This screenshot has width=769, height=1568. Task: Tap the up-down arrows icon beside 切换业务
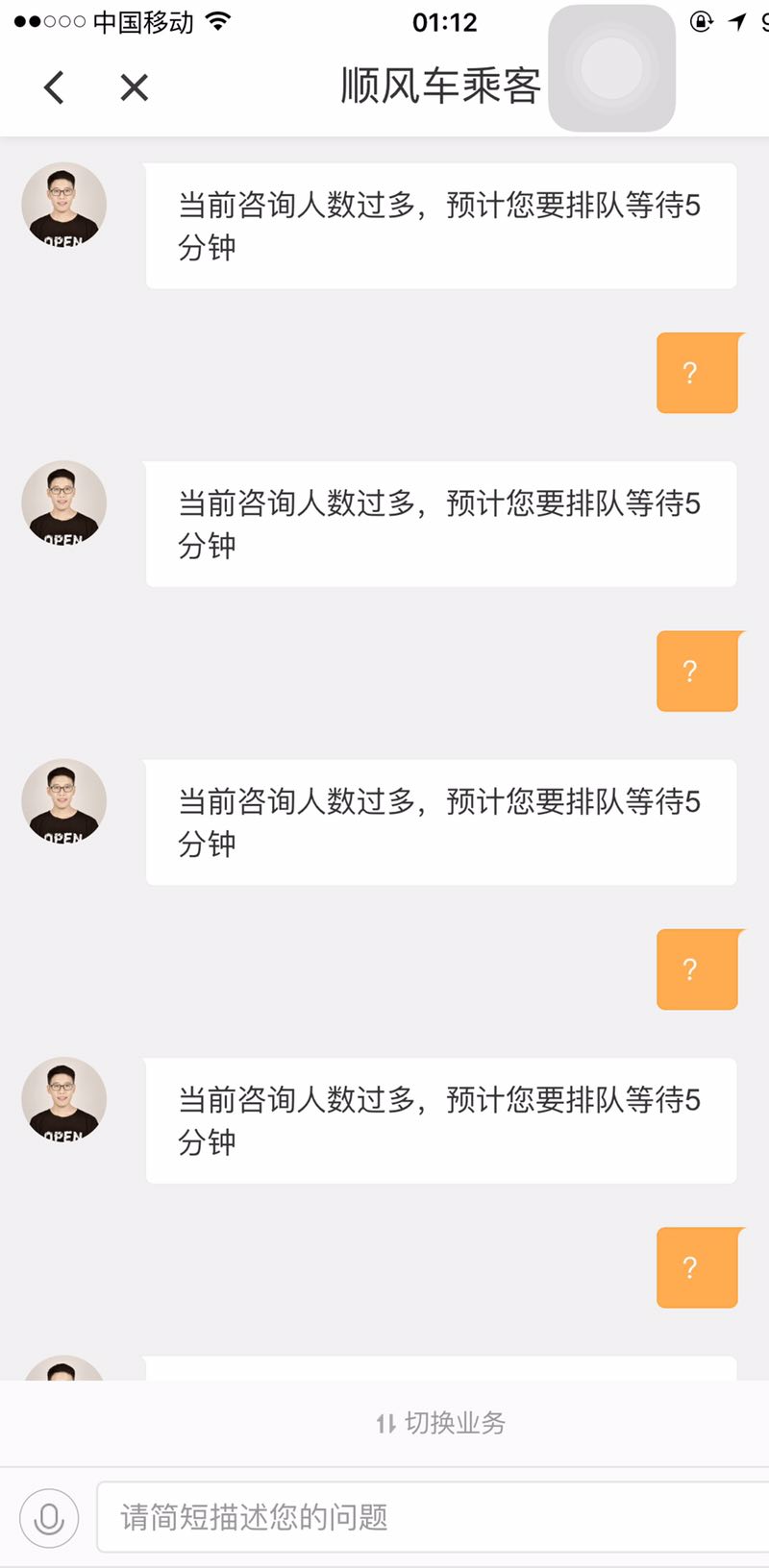pos(388,1425)
